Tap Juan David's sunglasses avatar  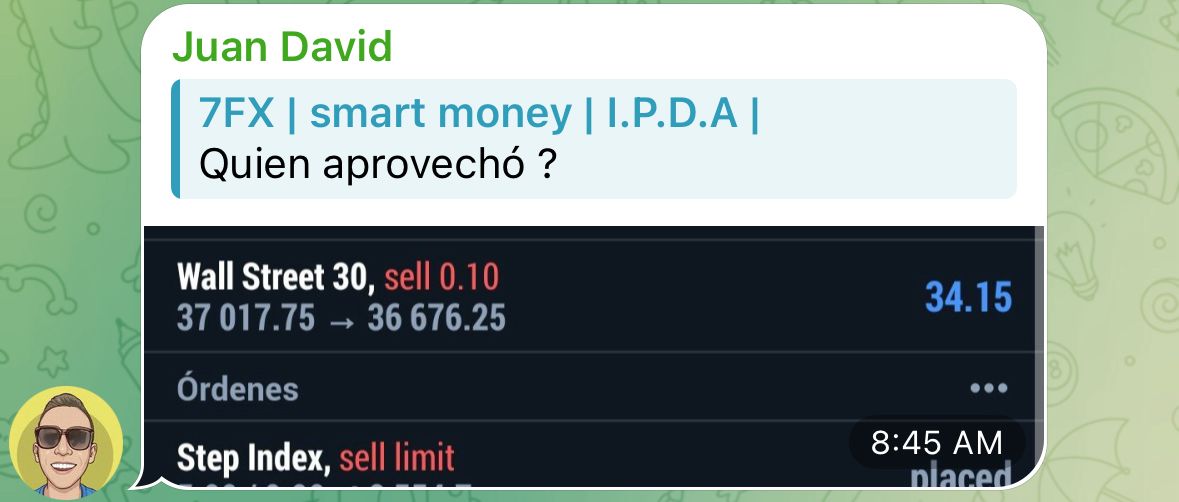(x=66, y=440)
